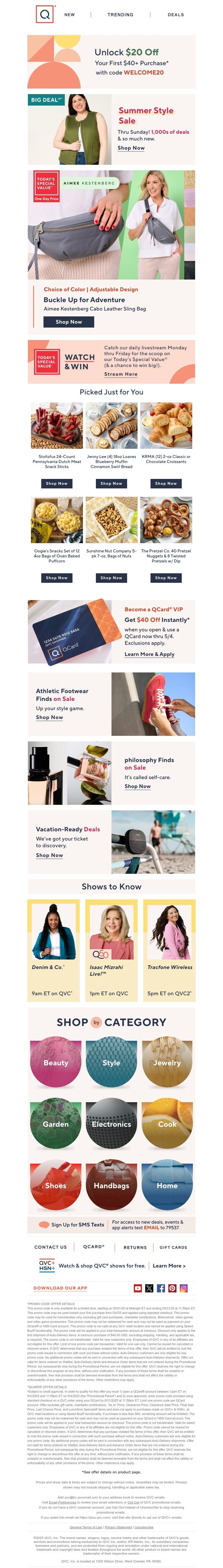Open the Contact Us link
Screen dimensions: 223x1568
coord(50,1247)
